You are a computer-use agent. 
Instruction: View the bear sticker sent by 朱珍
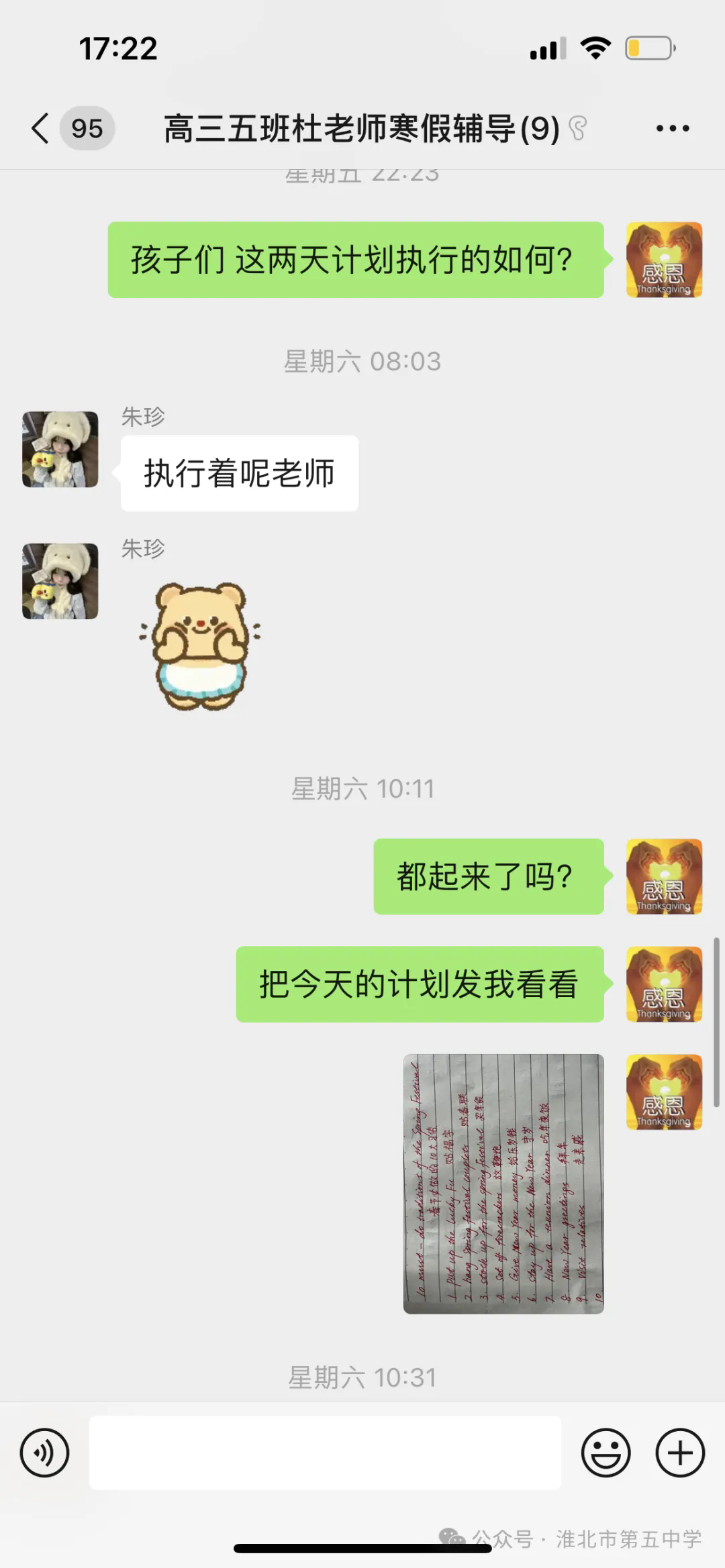point(200,645)
